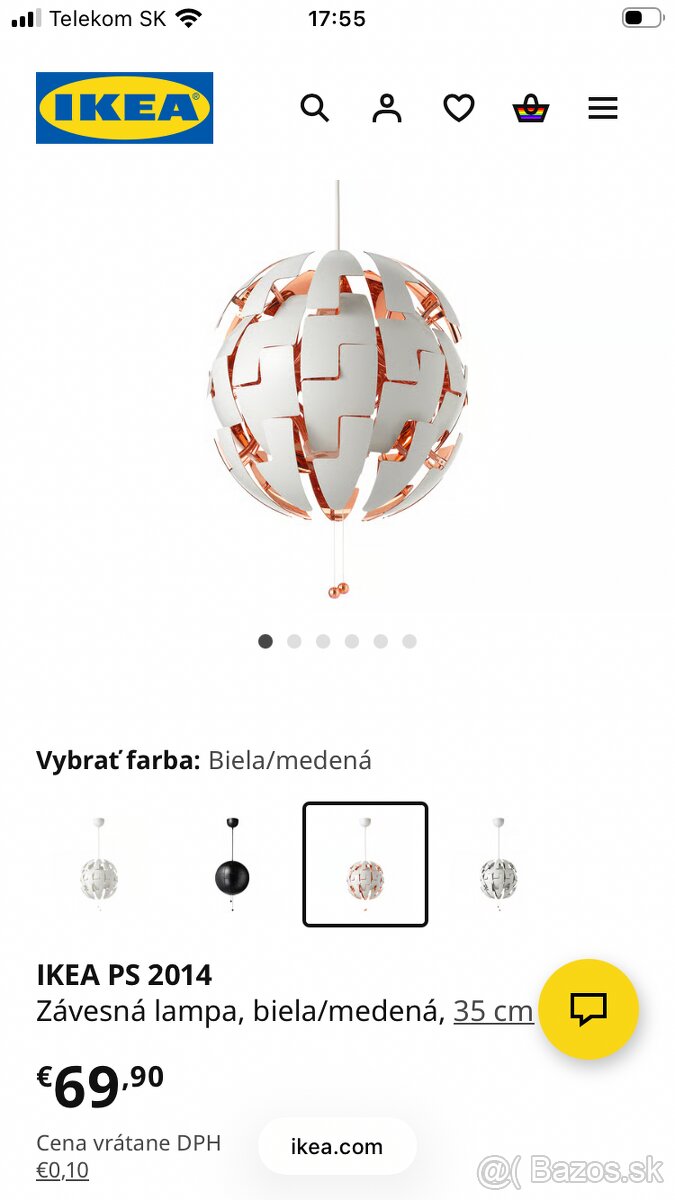
Task: Open the user account profile
Action: point(387,108)
